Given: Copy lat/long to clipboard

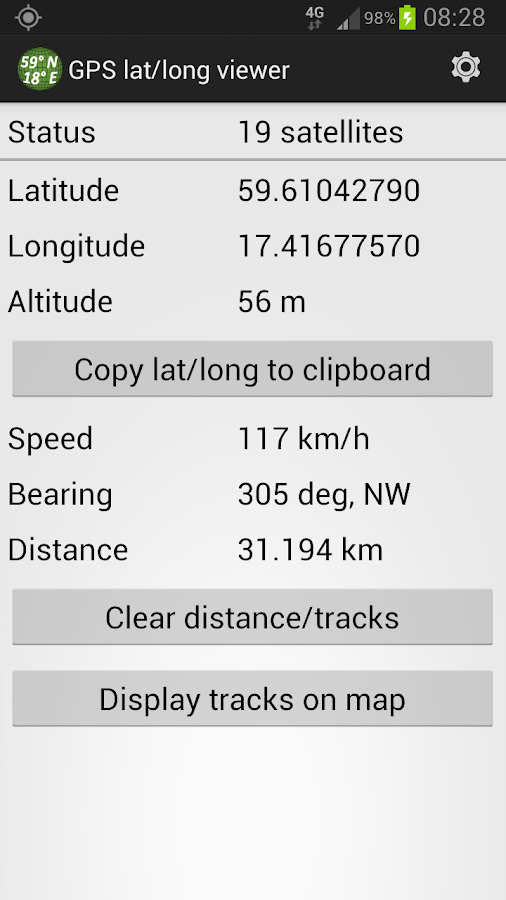Looking at the screenshot, I should [x=252, y=368].
